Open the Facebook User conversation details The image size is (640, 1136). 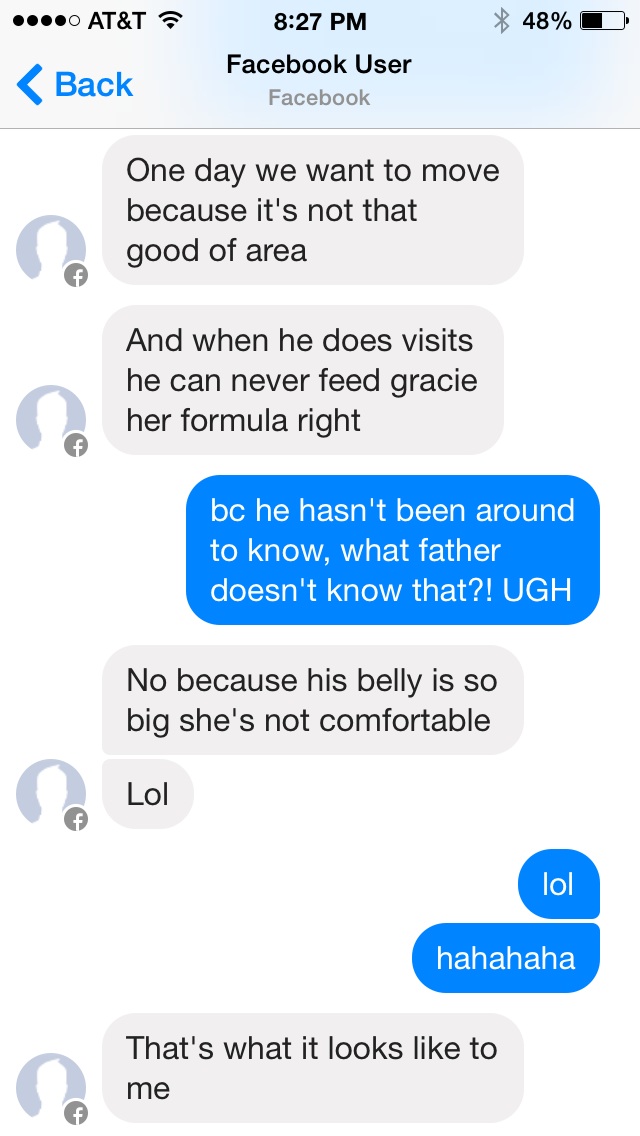[x=319, y=66]
